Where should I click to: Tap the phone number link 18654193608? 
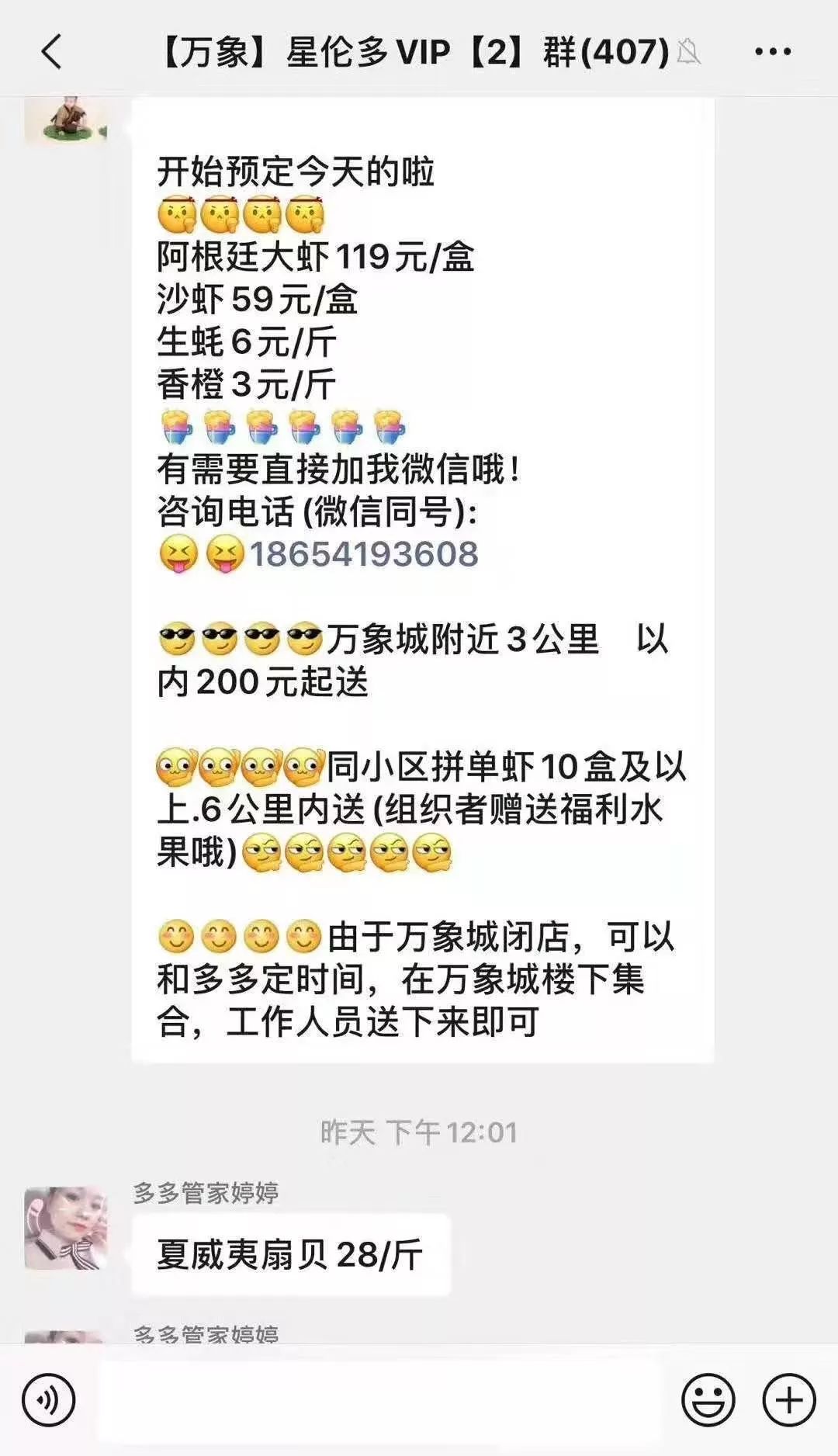coord(363,554)
